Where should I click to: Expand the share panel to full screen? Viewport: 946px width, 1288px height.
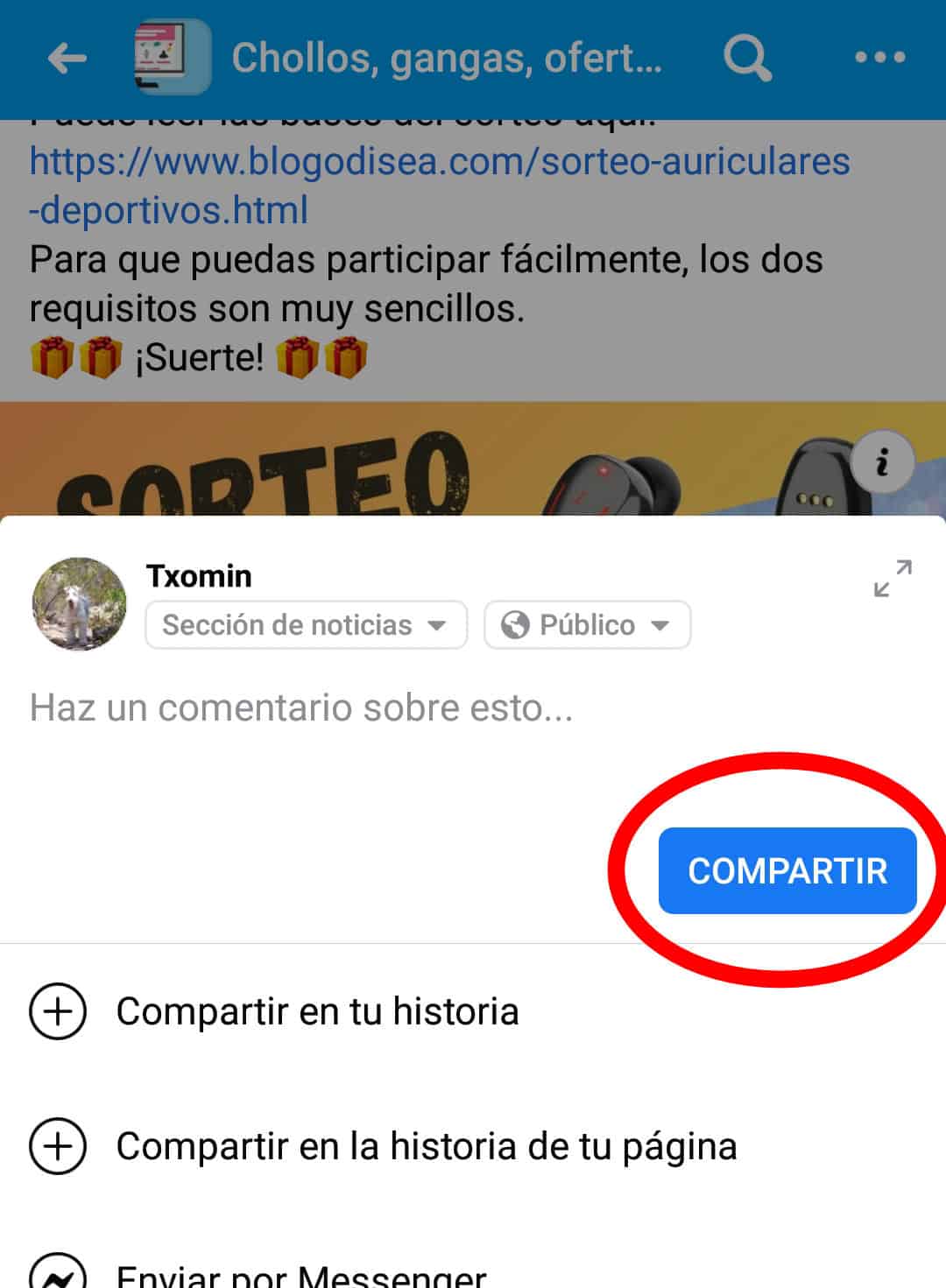893,579
